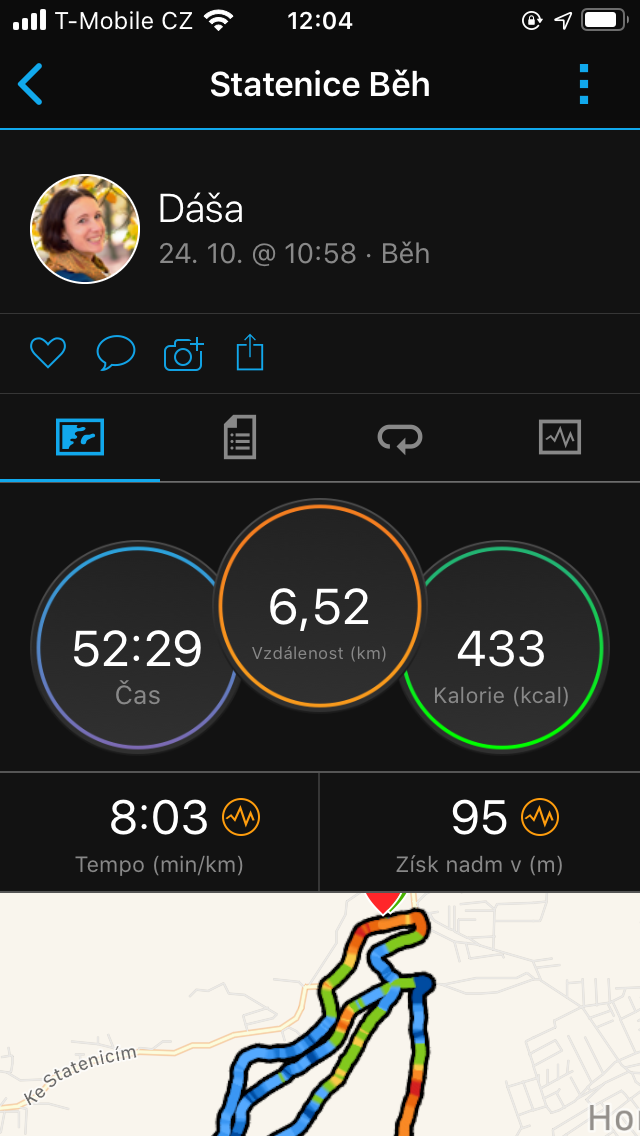Open the three-dot overflow menu

click(584, 85)
